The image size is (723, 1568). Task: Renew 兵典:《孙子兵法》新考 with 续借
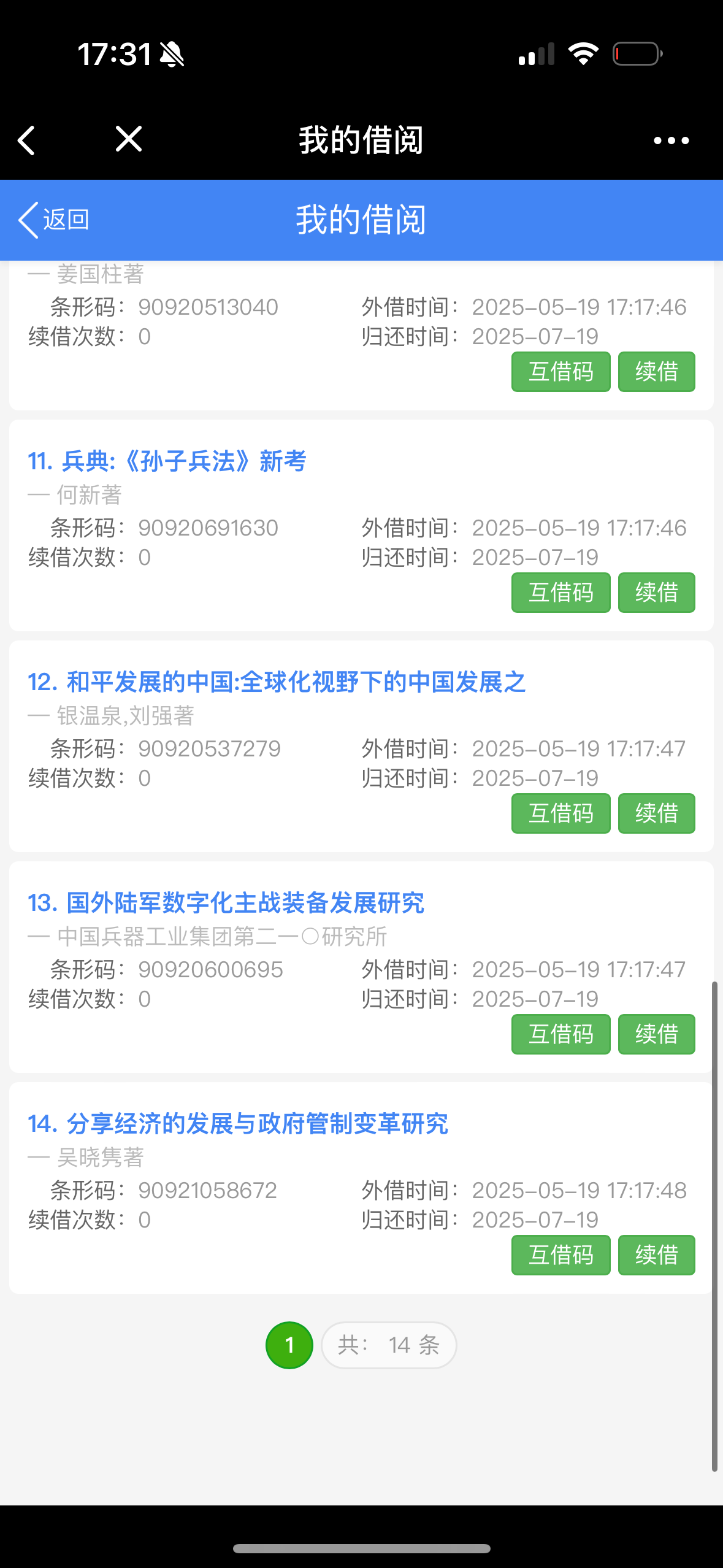[656, 593]
